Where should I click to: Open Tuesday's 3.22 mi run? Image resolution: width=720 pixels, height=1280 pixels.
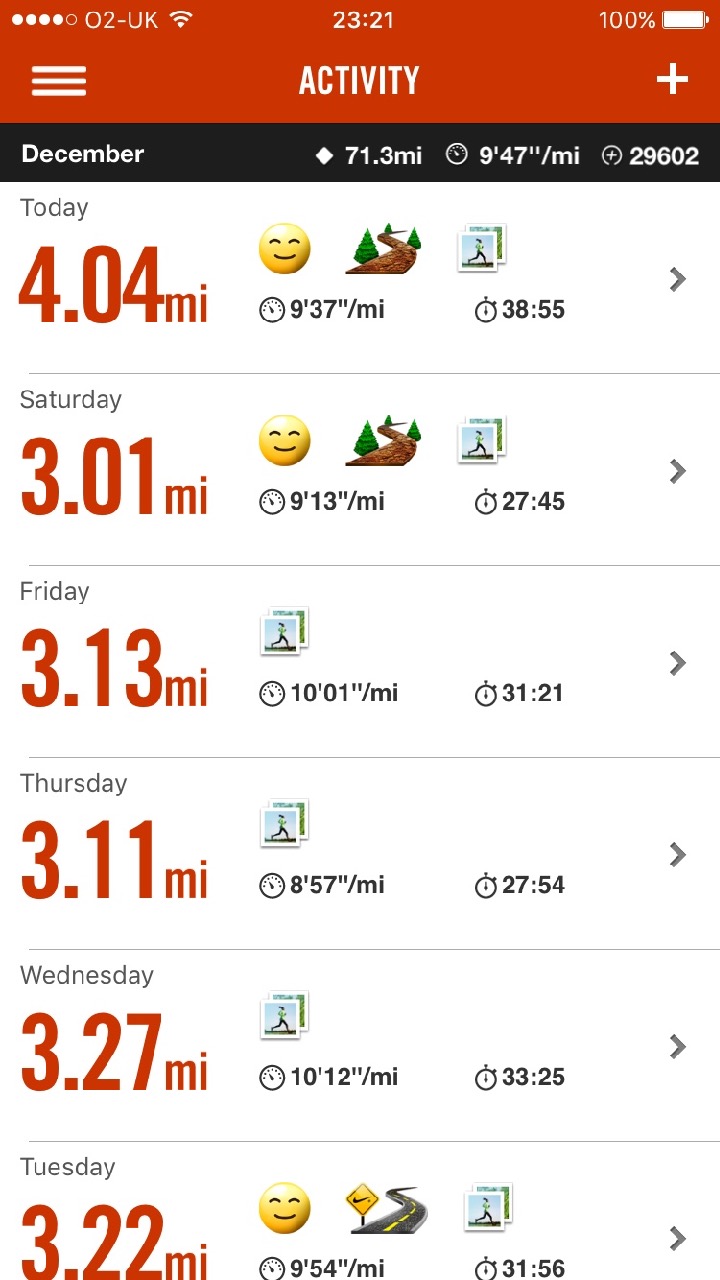pyautogui.click(x=360, y=1230)
